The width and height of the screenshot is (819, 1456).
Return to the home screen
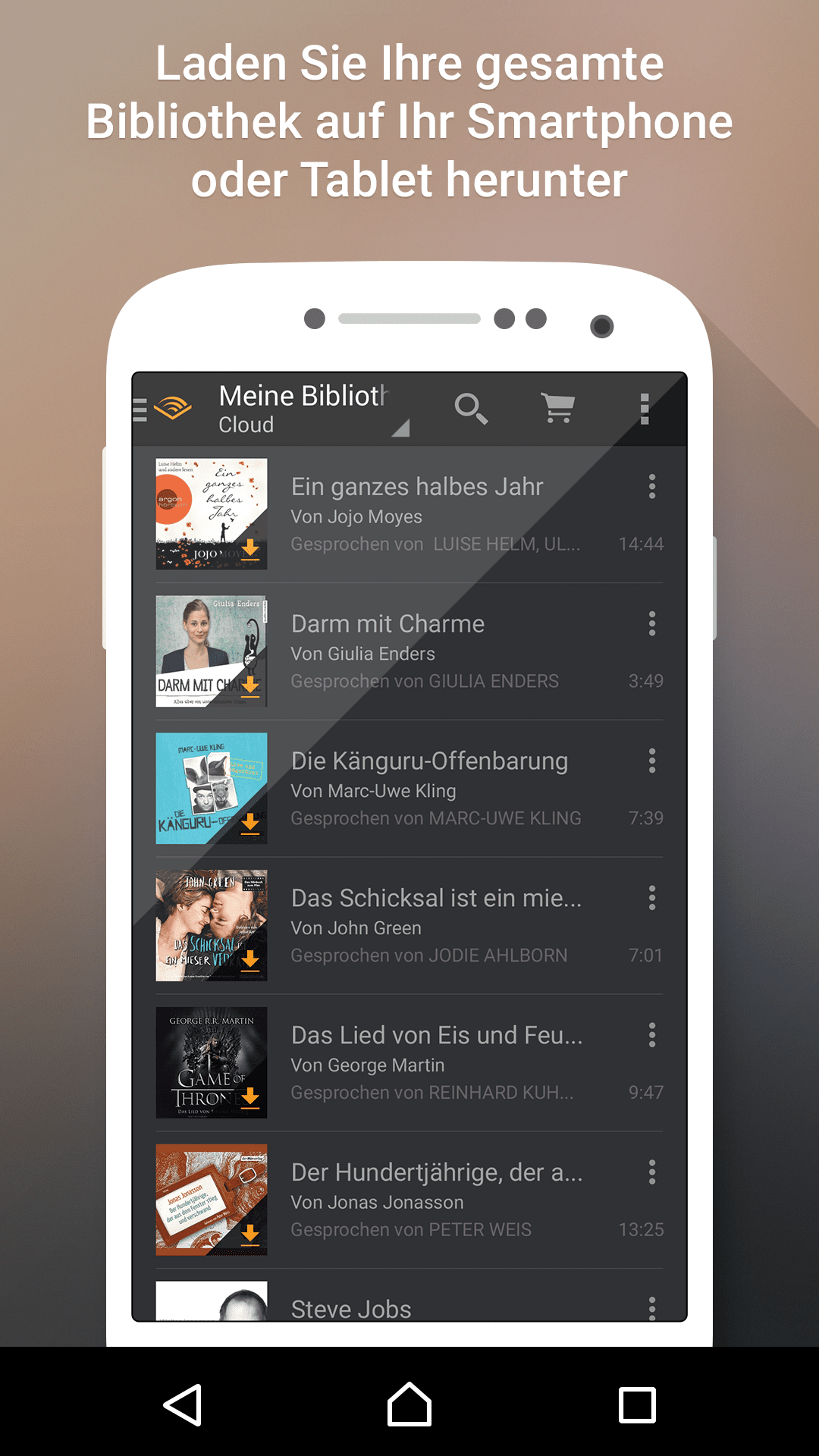409,1404
